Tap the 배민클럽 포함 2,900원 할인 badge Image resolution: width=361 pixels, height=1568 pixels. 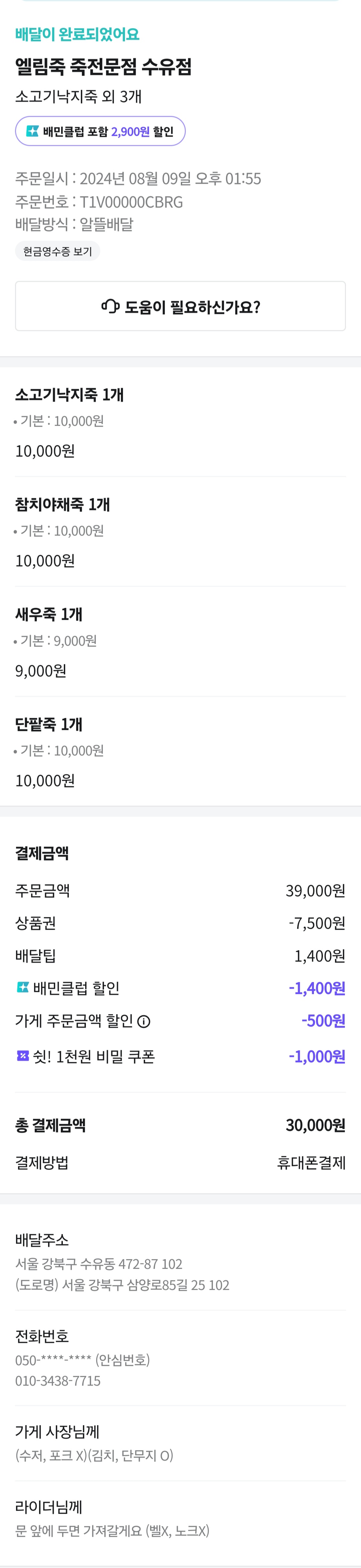[x=100, y=131]
